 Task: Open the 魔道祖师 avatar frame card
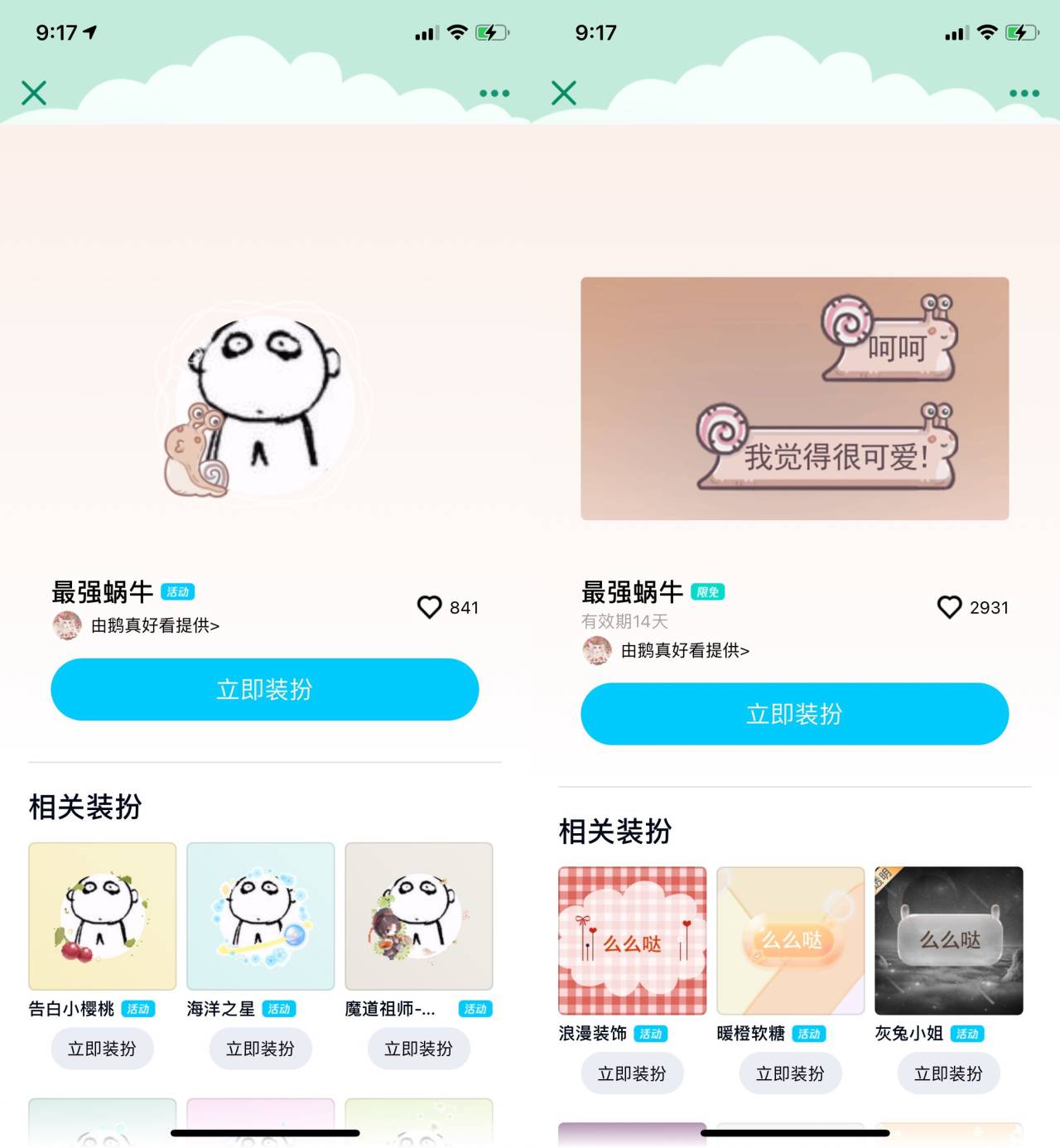click(x=418, y=916)
